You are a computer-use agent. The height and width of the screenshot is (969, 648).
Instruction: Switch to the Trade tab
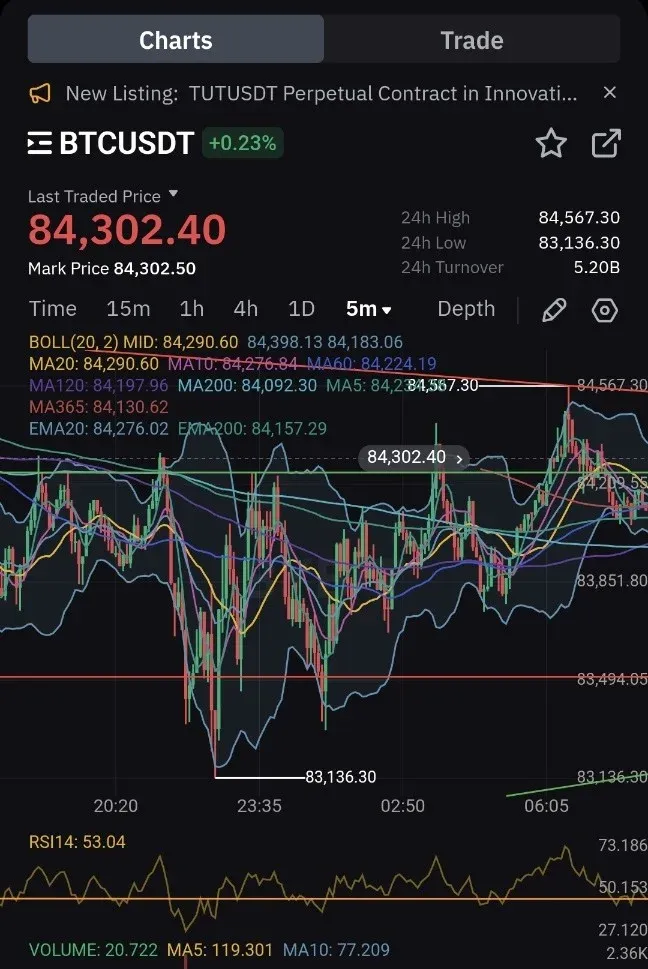pyautogui.click(x=471, y=41)
